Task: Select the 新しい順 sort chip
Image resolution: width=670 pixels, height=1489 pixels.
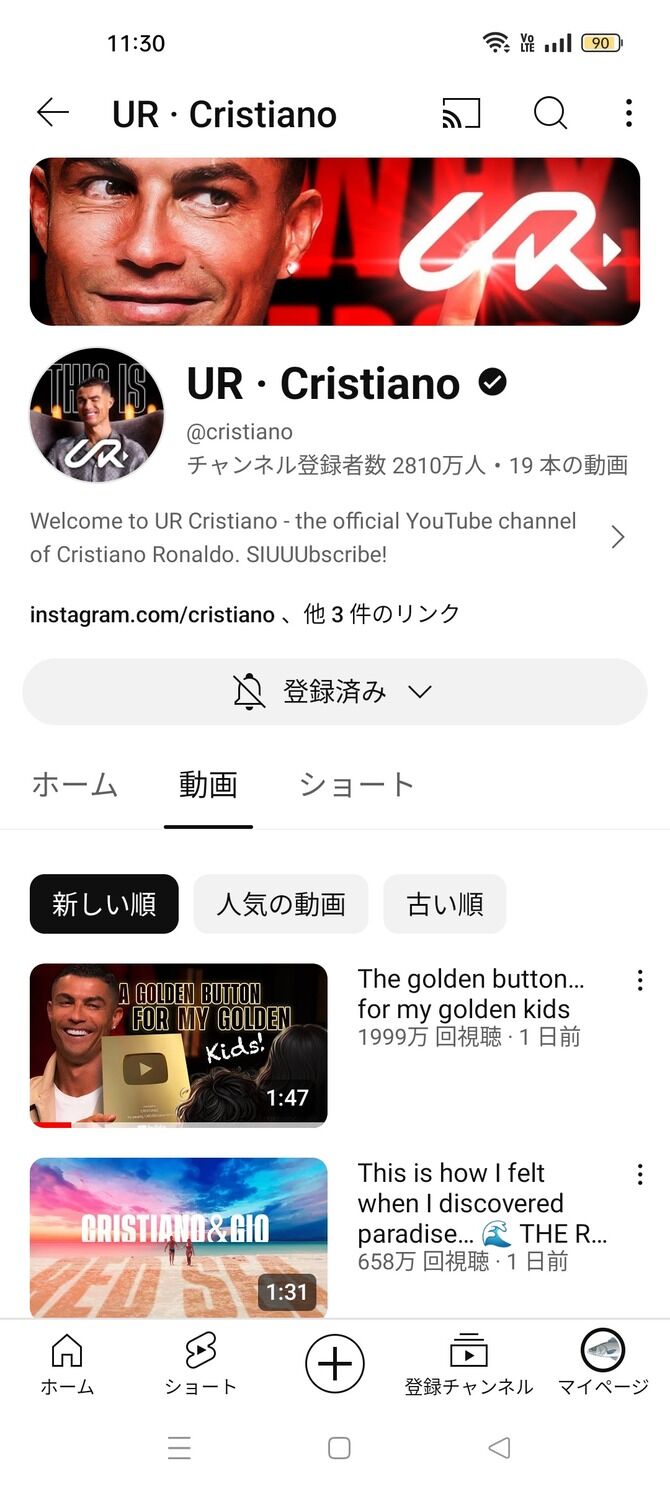Action: (104, 904)
